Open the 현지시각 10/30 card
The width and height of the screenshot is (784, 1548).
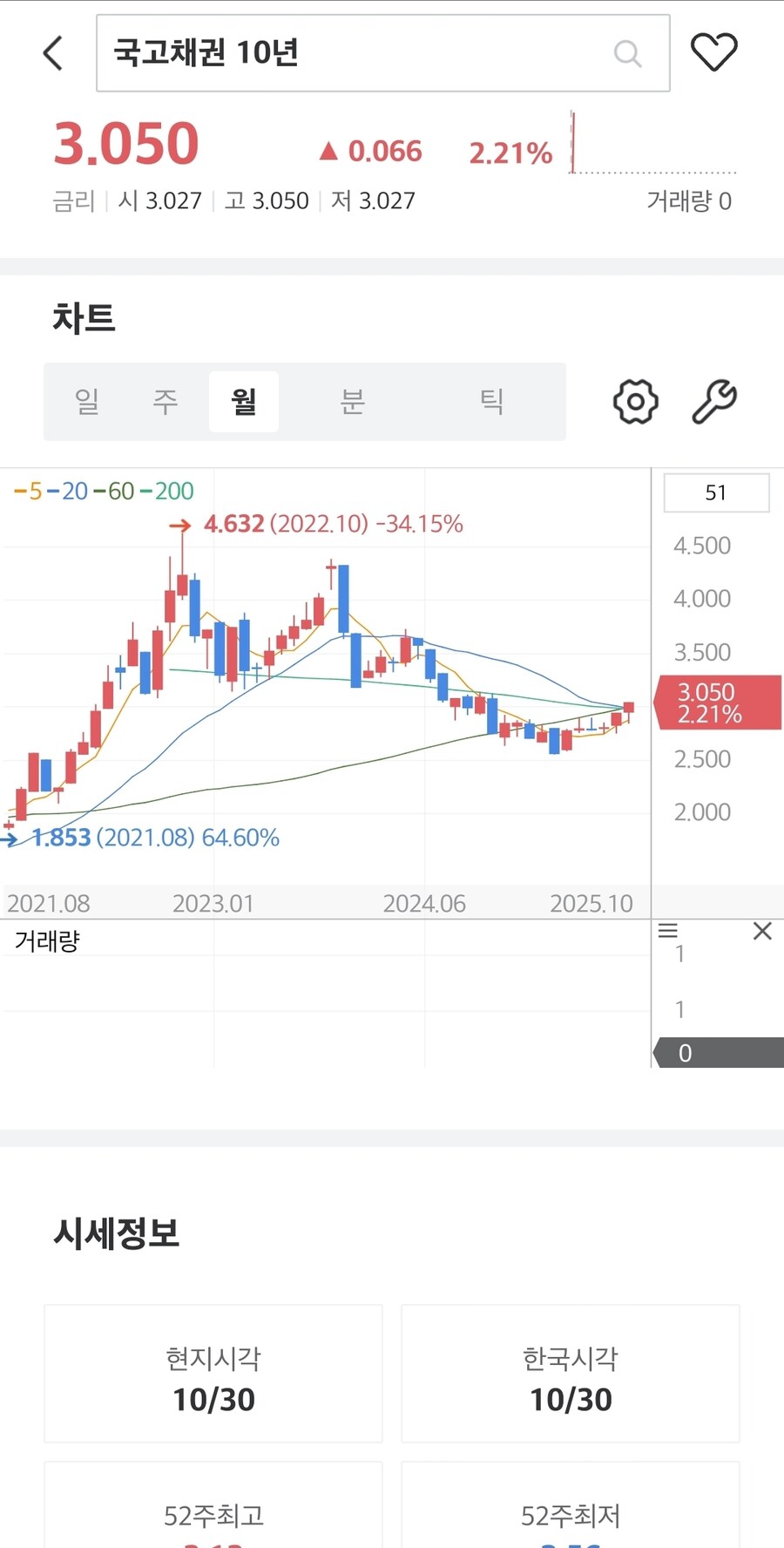(x=213, y=1374)
